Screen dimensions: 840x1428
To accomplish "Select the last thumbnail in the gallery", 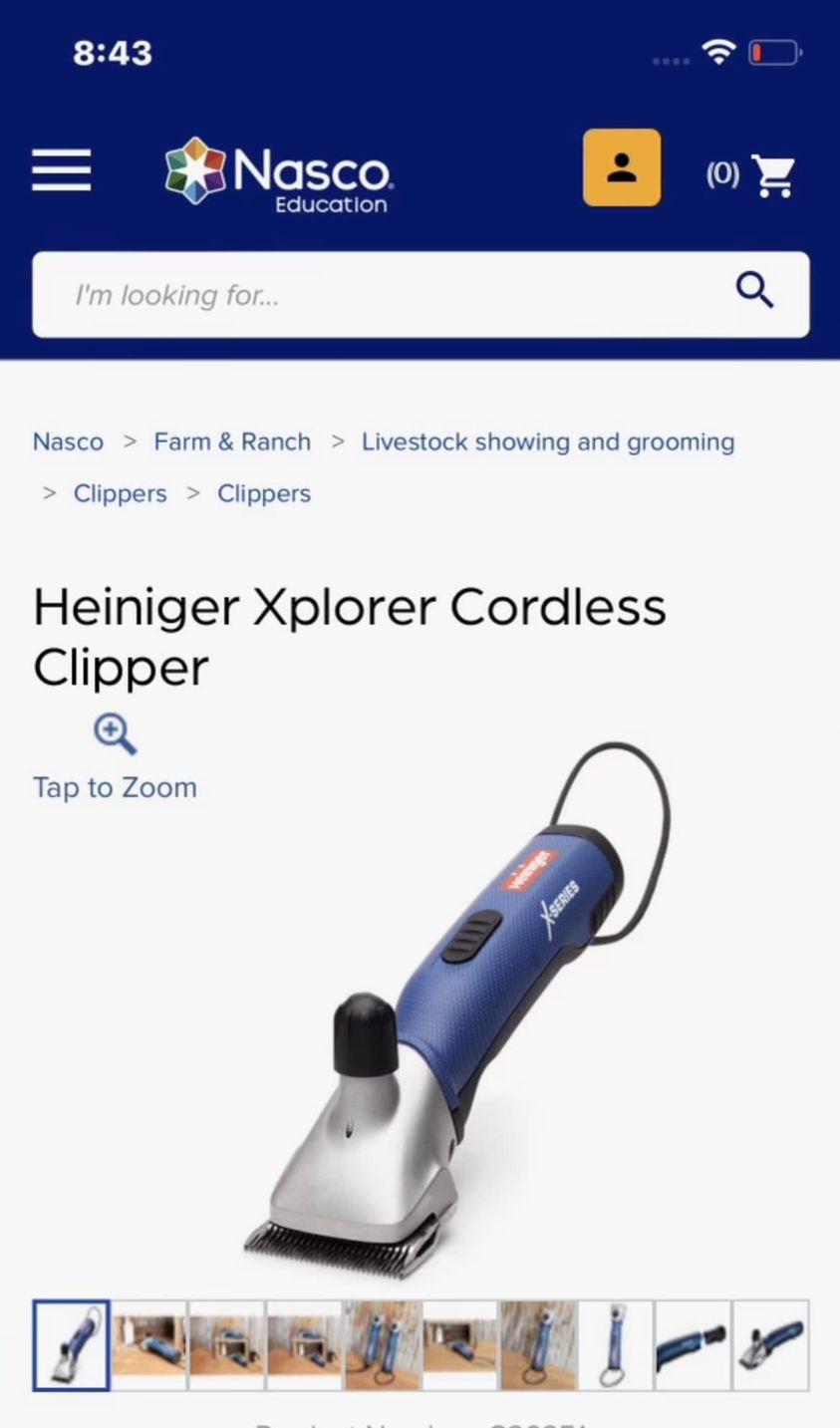I will 771,1345.
